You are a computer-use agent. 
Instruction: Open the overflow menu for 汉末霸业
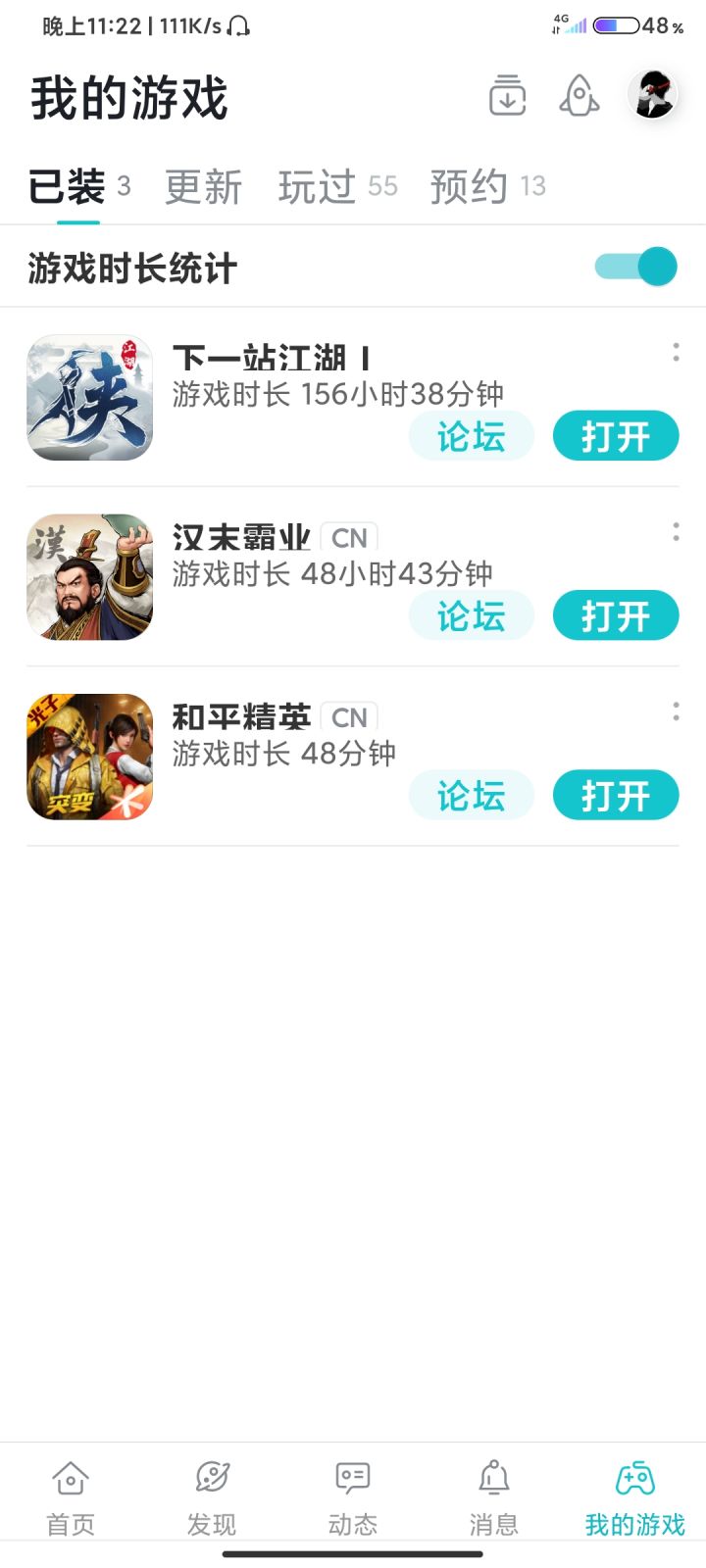[676, 532]
